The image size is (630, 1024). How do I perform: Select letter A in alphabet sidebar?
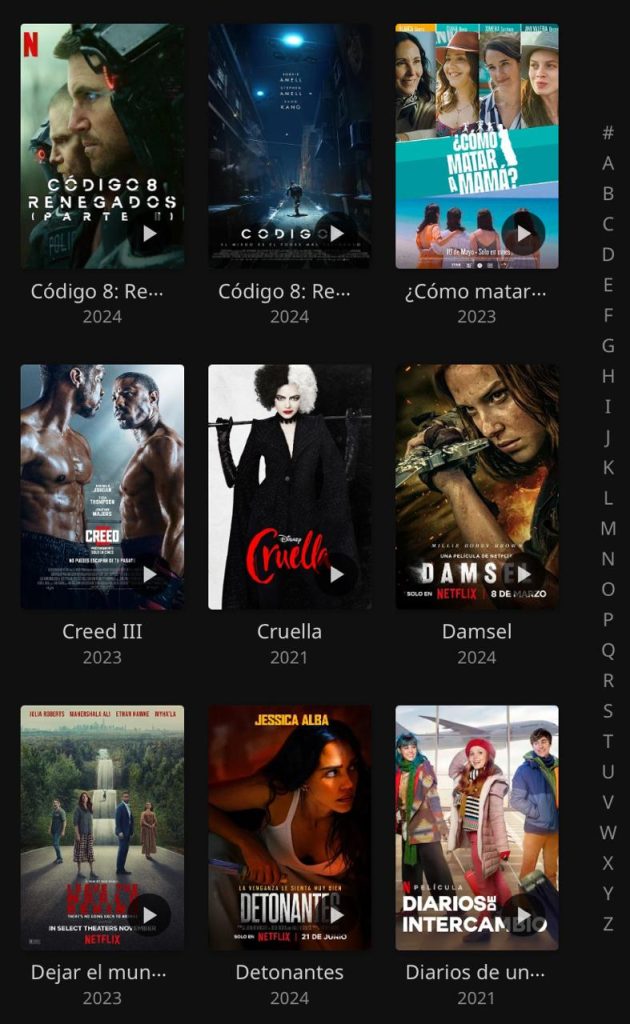608,163
